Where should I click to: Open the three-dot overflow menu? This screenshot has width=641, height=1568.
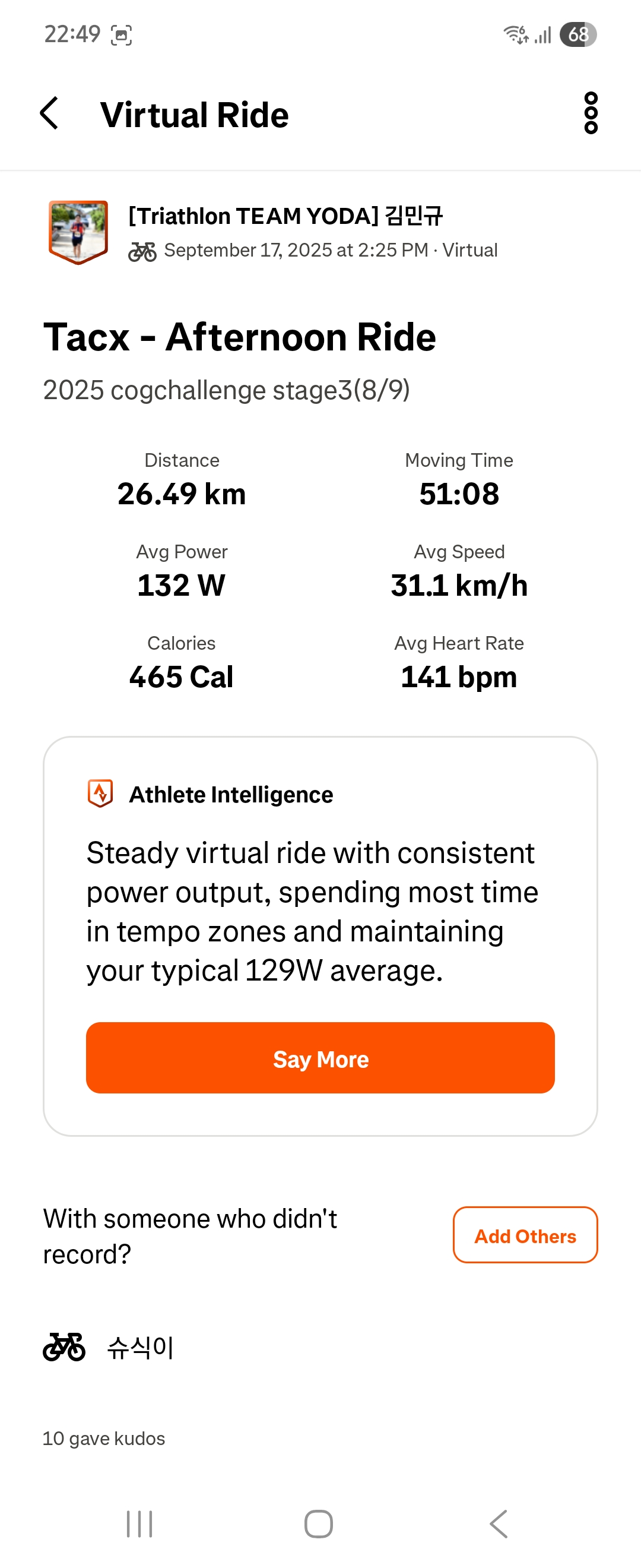tap(591, 113)
